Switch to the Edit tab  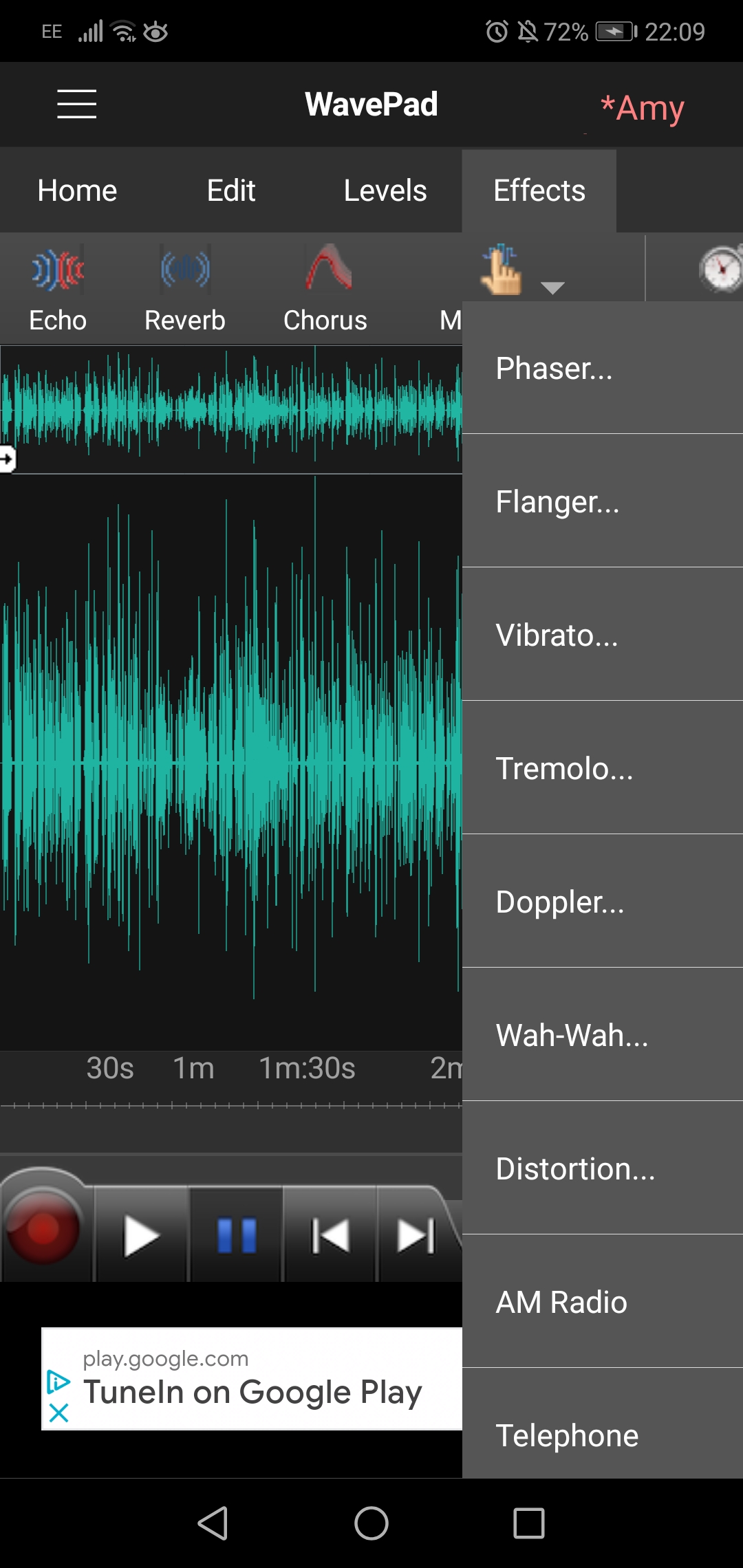pos(231,190)
